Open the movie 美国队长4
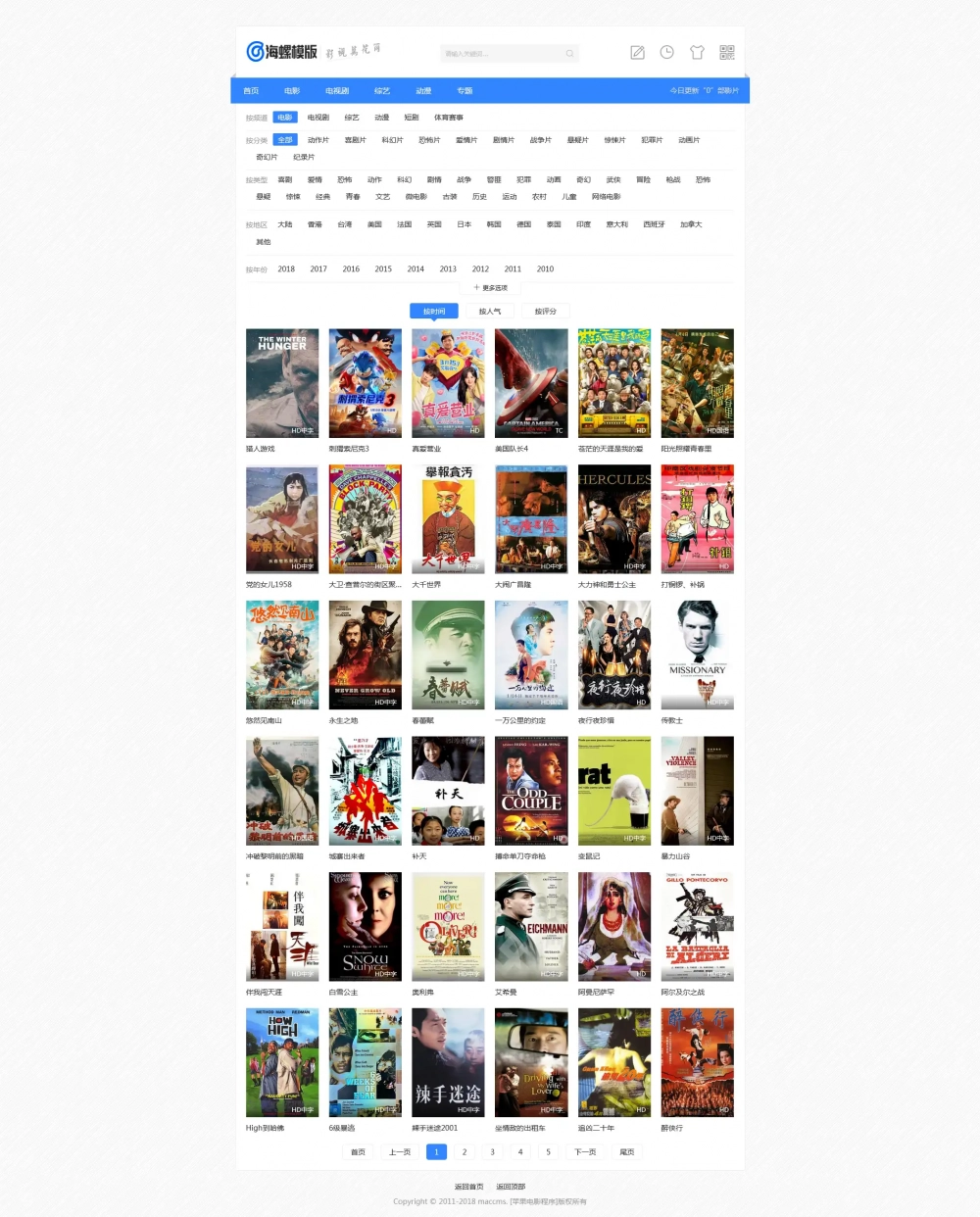Image resolution: width=980 pixels, height=1217 pixels. [531, 383]
